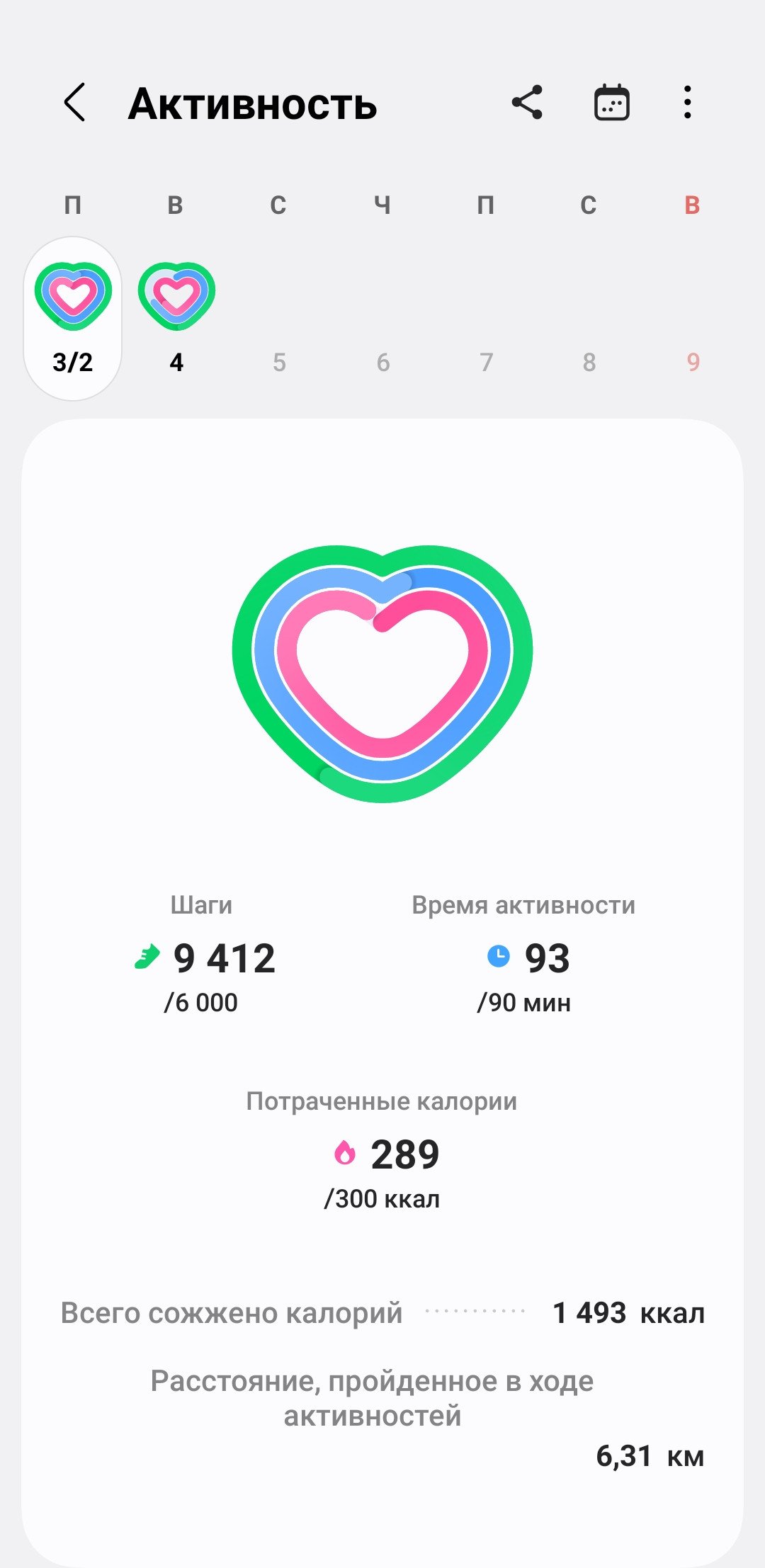Open the calendar date picker

611,103
